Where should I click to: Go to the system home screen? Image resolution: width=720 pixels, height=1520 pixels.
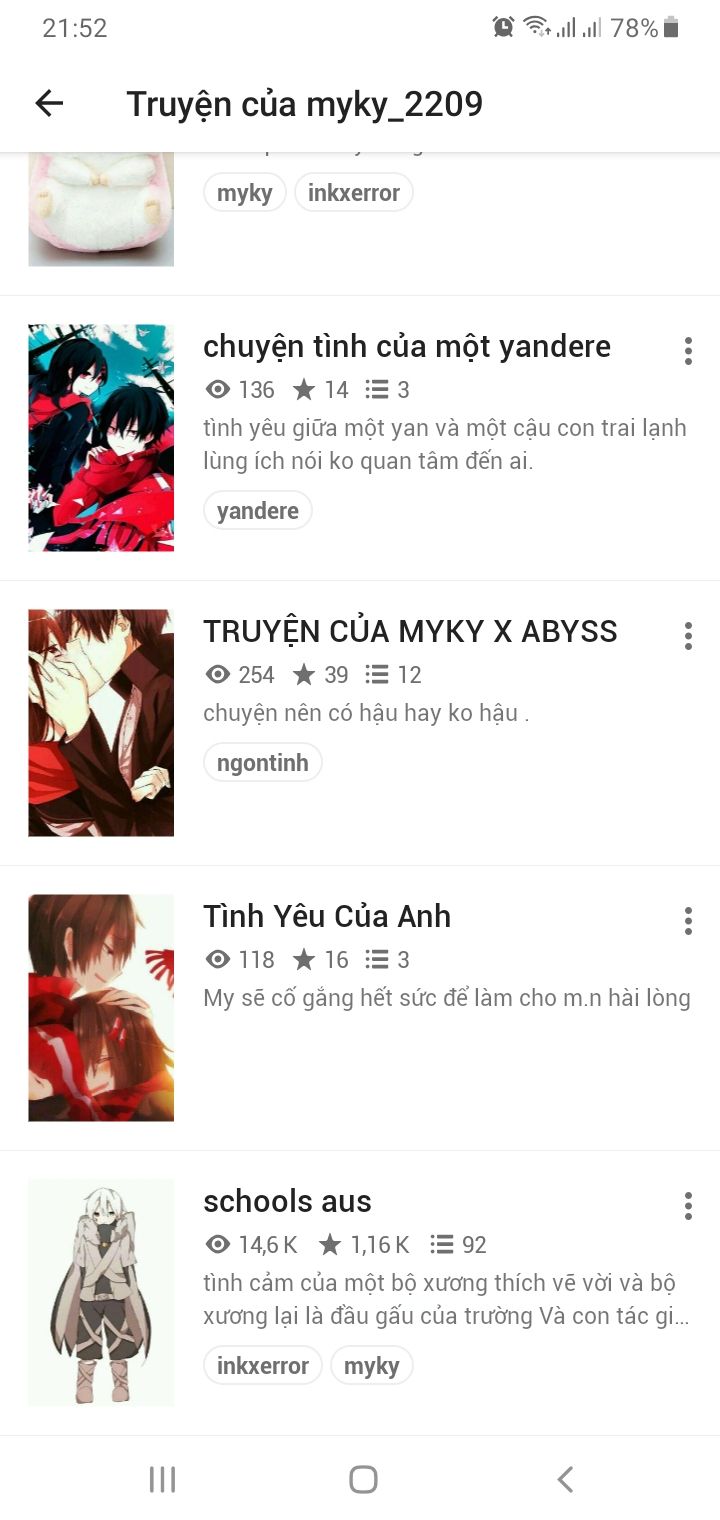click(363, 1479)
